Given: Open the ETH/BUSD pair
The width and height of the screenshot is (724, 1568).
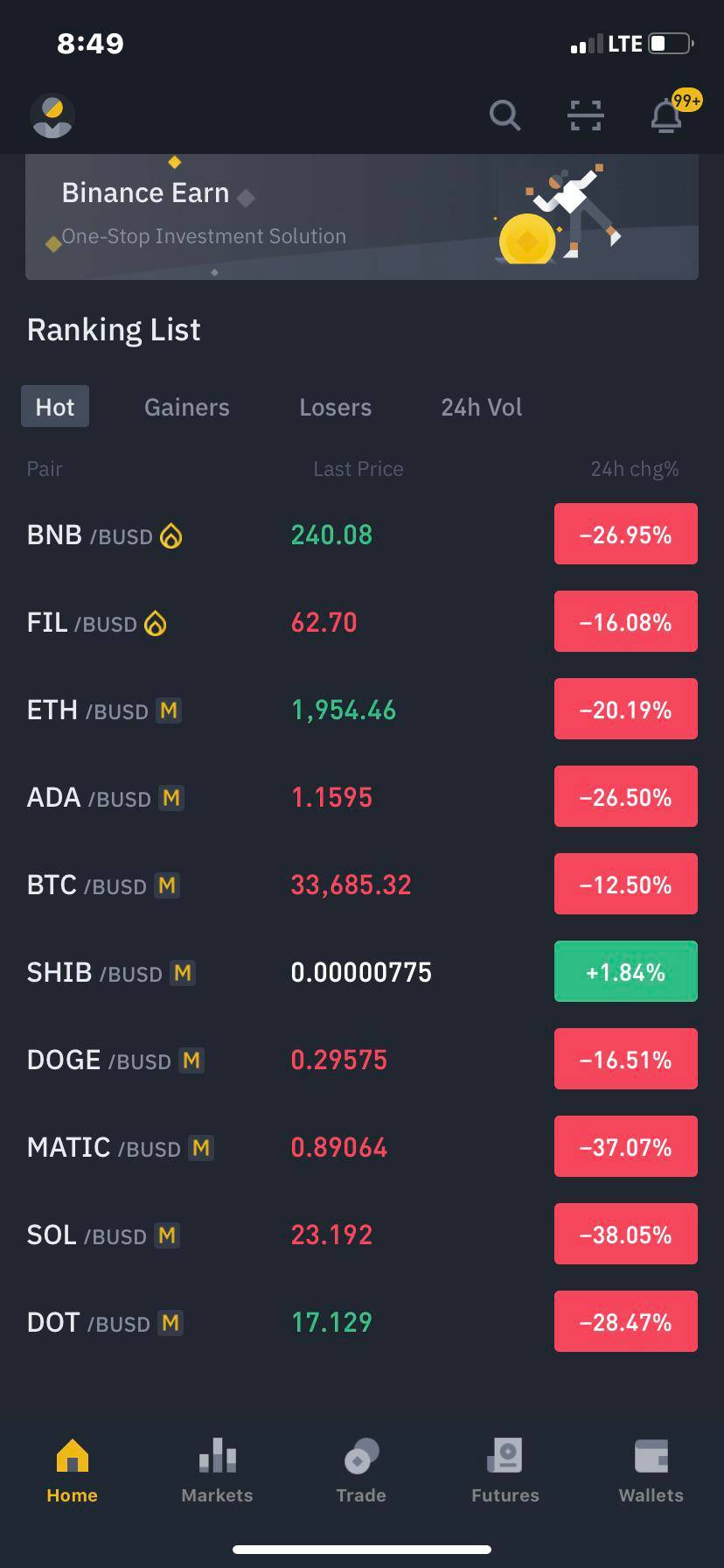Looking at the screenshot, I should (x=362, y=710).
